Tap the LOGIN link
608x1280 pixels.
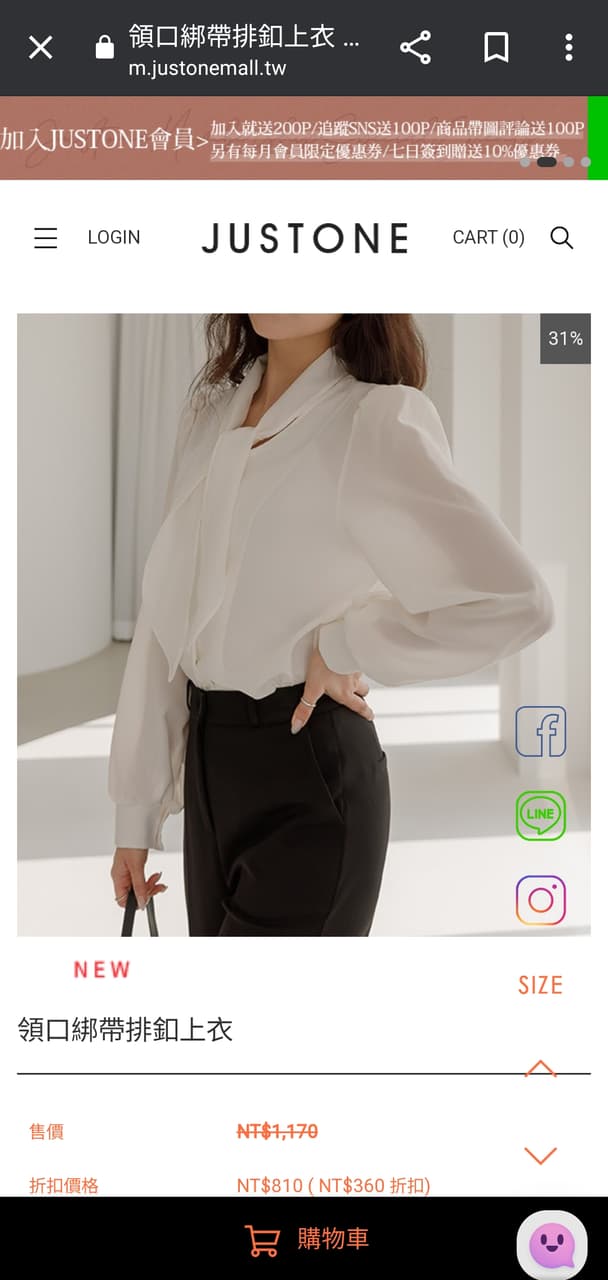click(x=114, y=238)
